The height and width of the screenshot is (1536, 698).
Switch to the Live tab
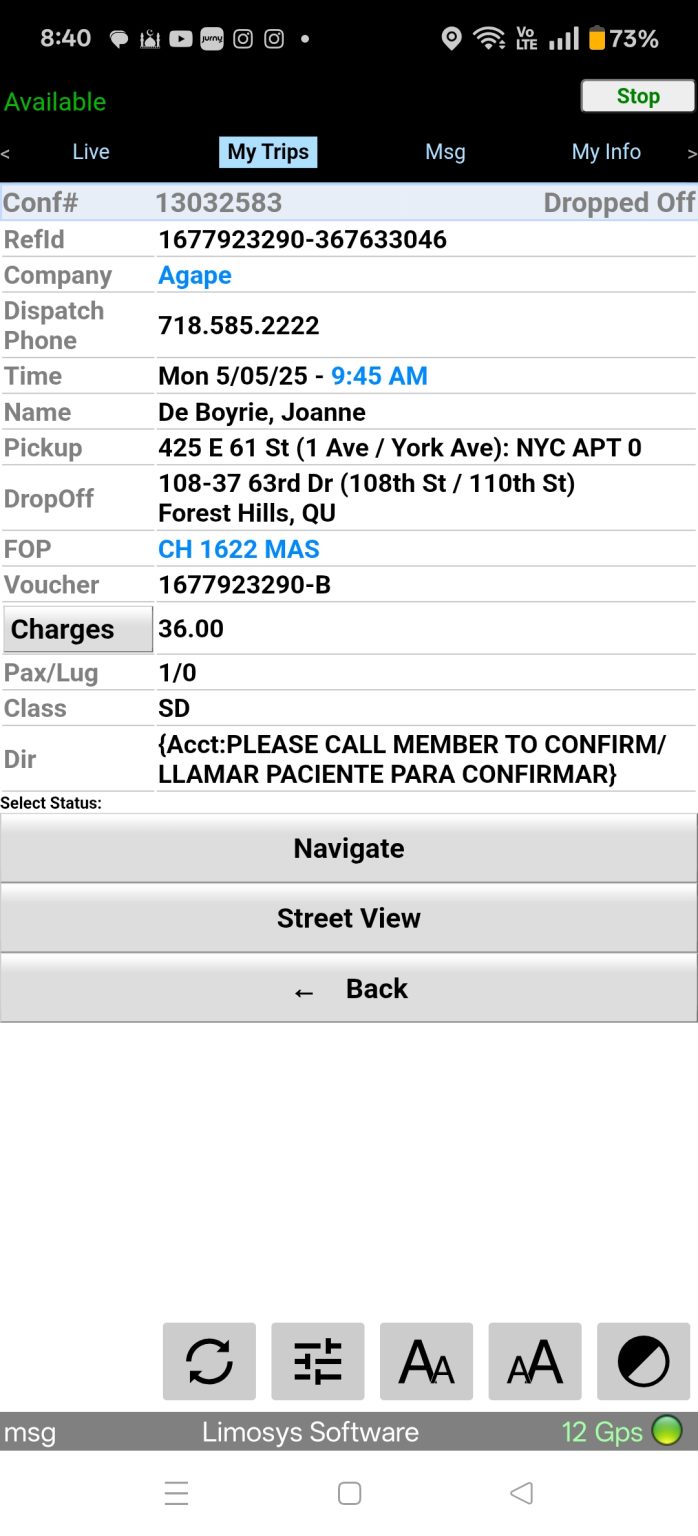click(x=91, y=152)
